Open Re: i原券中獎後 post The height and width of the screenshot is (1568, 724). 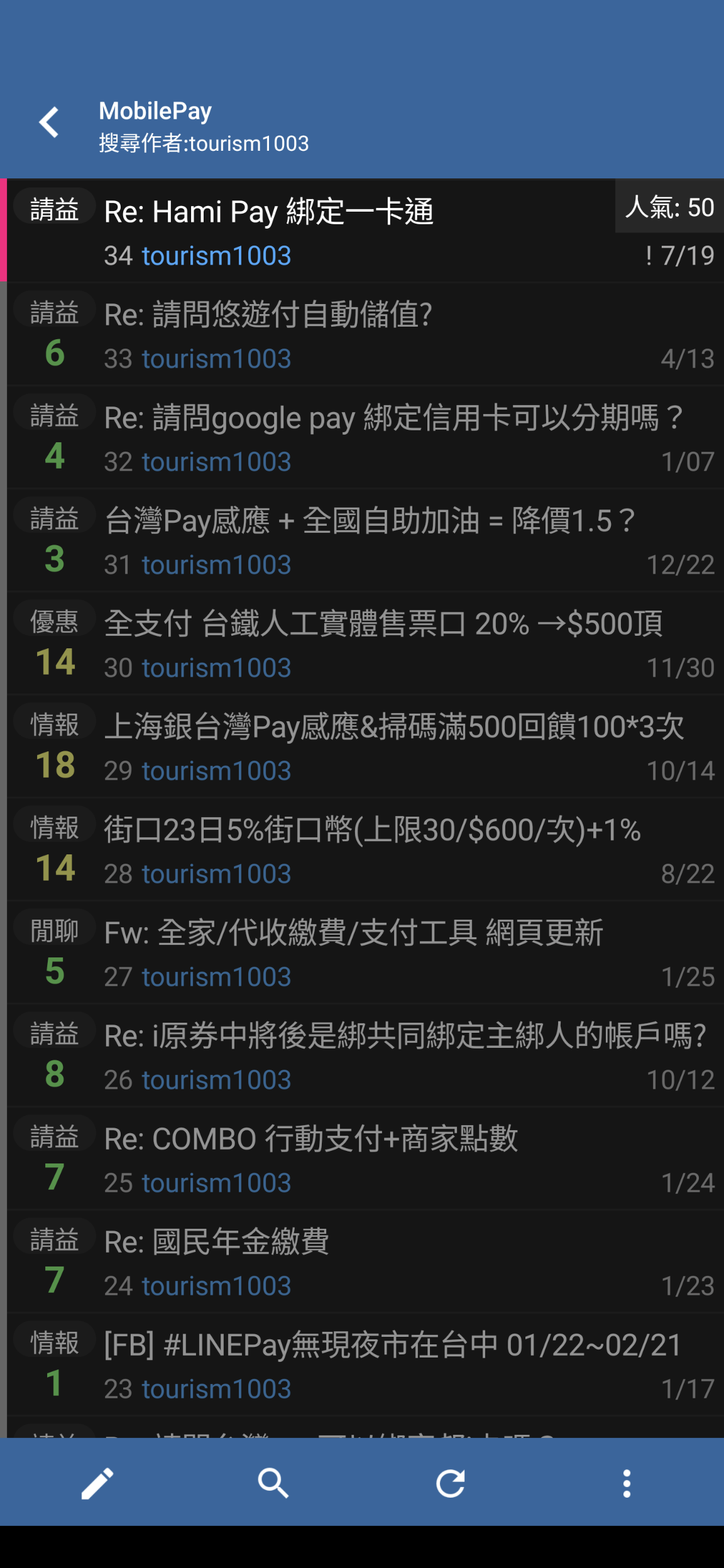pyautogui.click(x=365, y=1055)
